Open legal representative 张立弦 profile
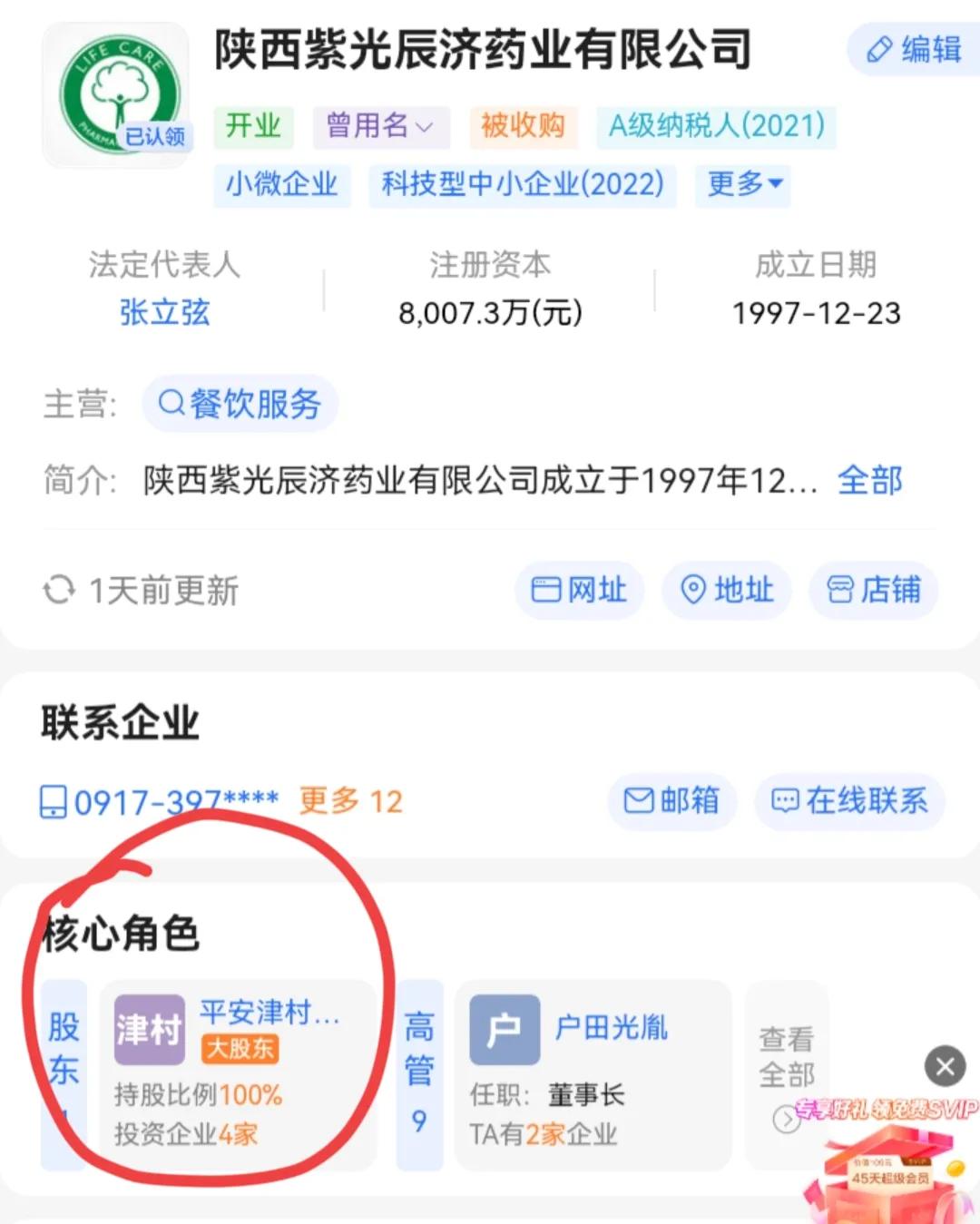Viewport: 980px width, 1224px height. click(164, 314)
